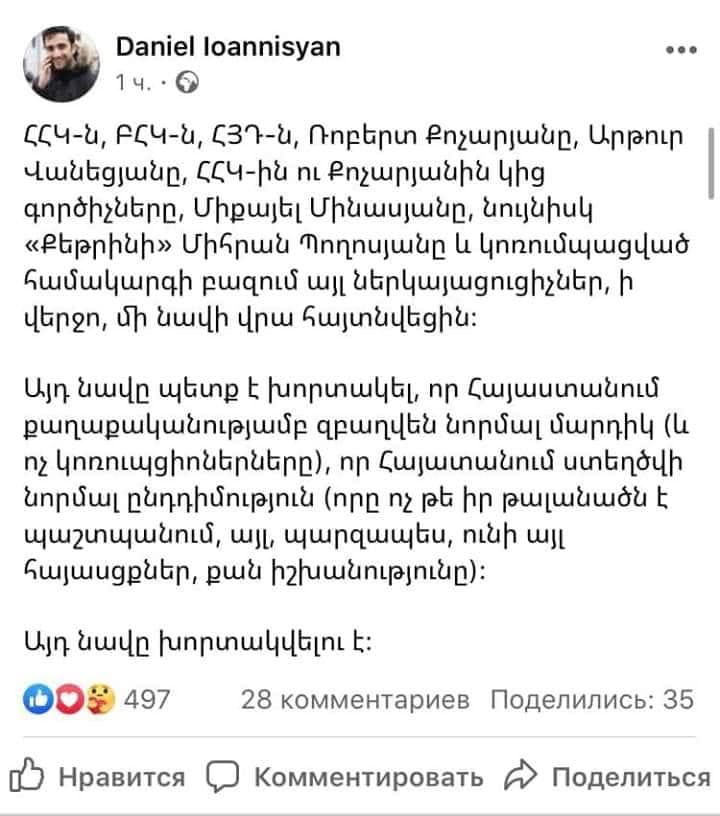Share the post using Поделиться
The image size is (720, 816).
pyautogui.click(x=608, y=777)
